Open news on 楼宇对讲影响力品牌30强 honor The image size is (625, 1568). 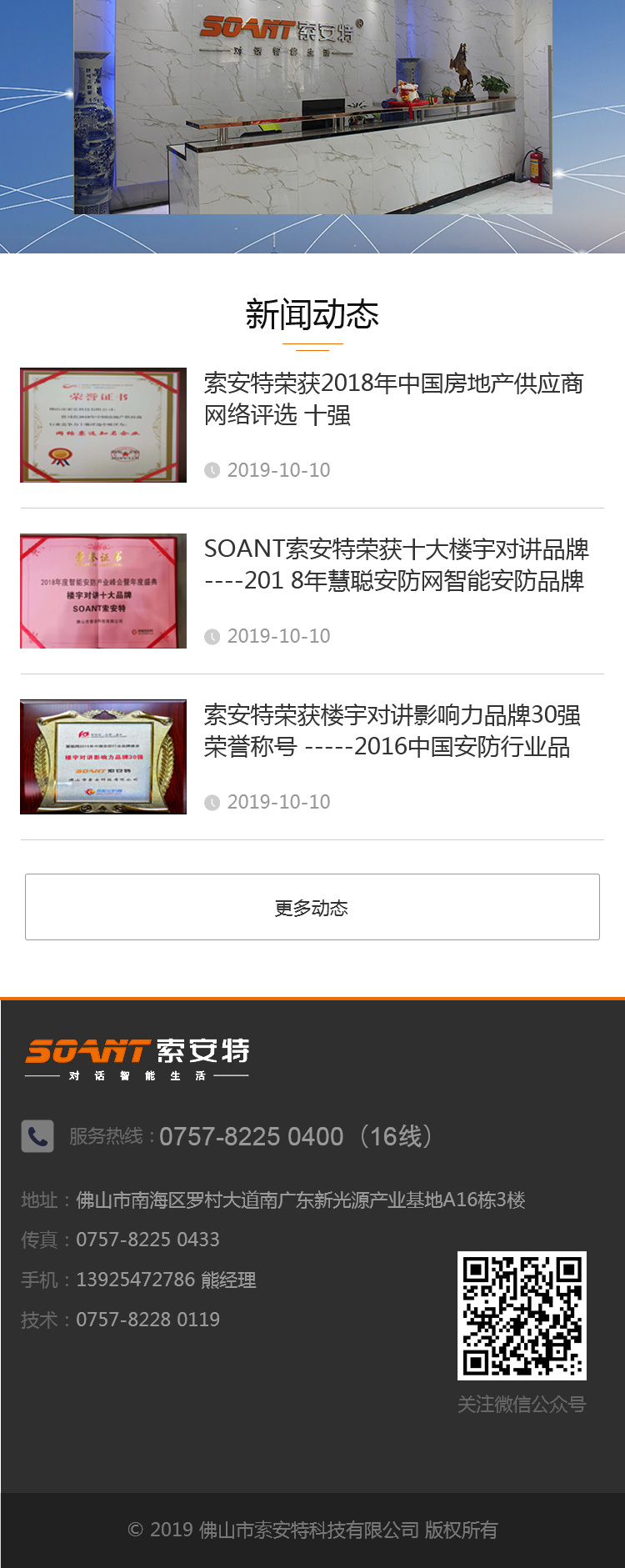(392, 730)
